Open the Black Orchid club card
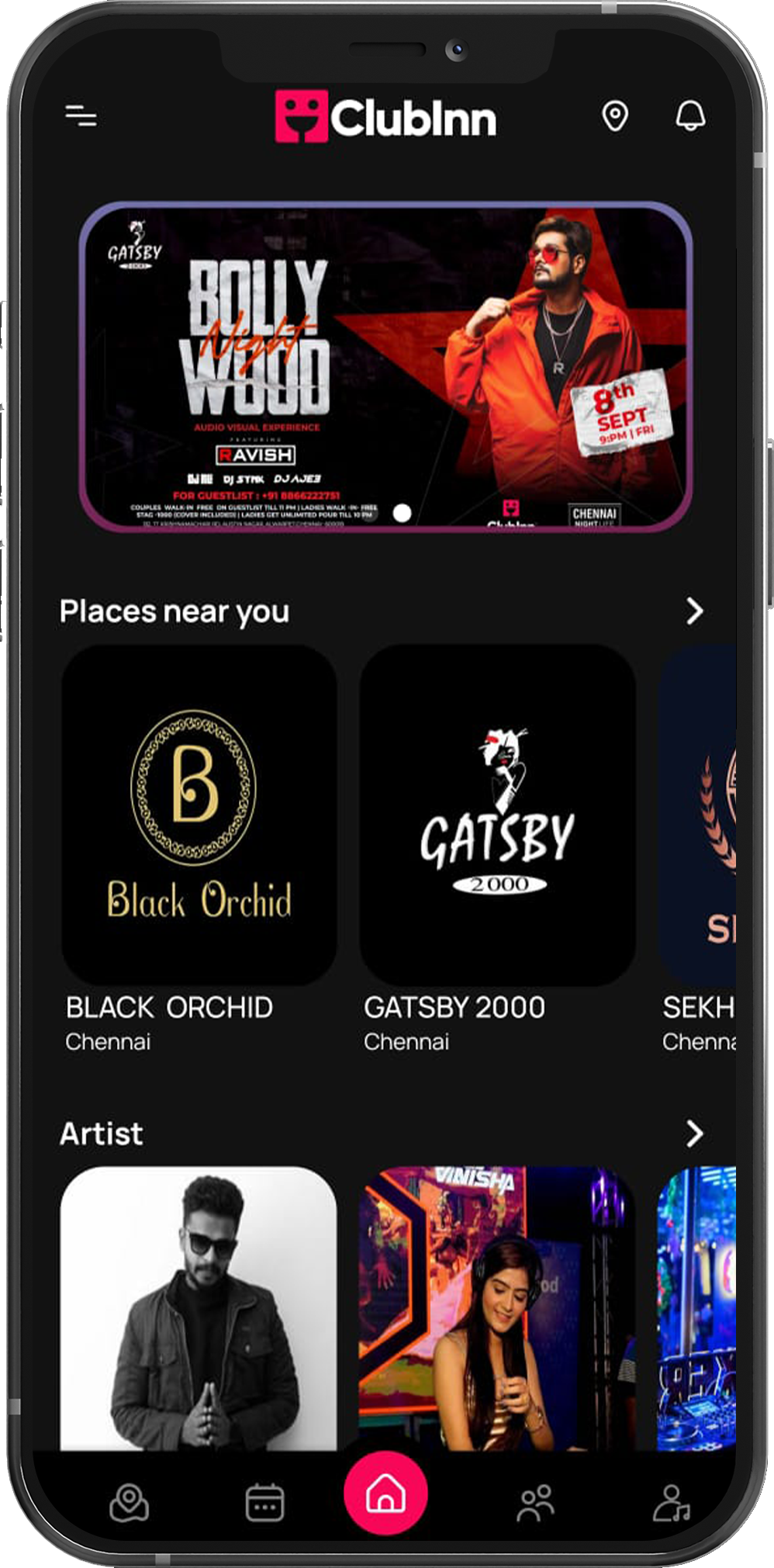Viewport: 774px width, 1568px height. 199,815
